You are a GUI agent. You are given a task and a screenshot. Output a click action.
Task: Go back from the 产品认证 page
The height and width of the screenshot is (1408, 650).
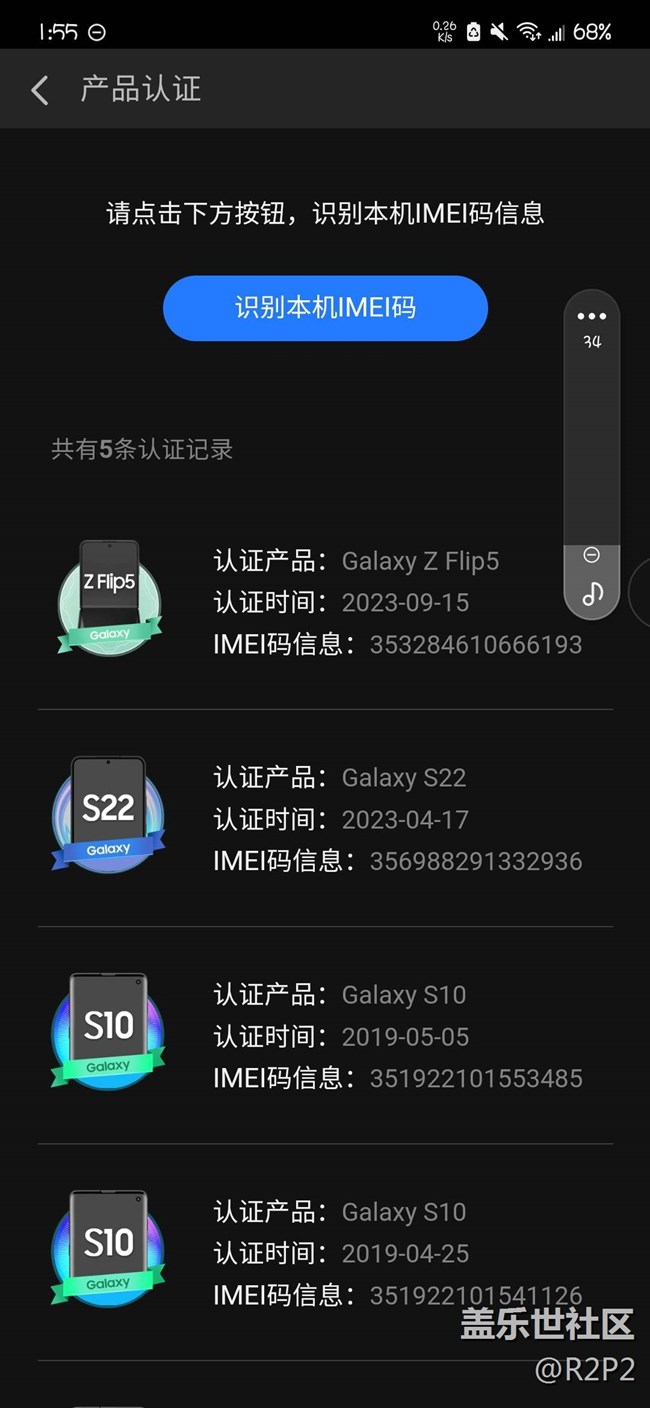coord(40,90)
